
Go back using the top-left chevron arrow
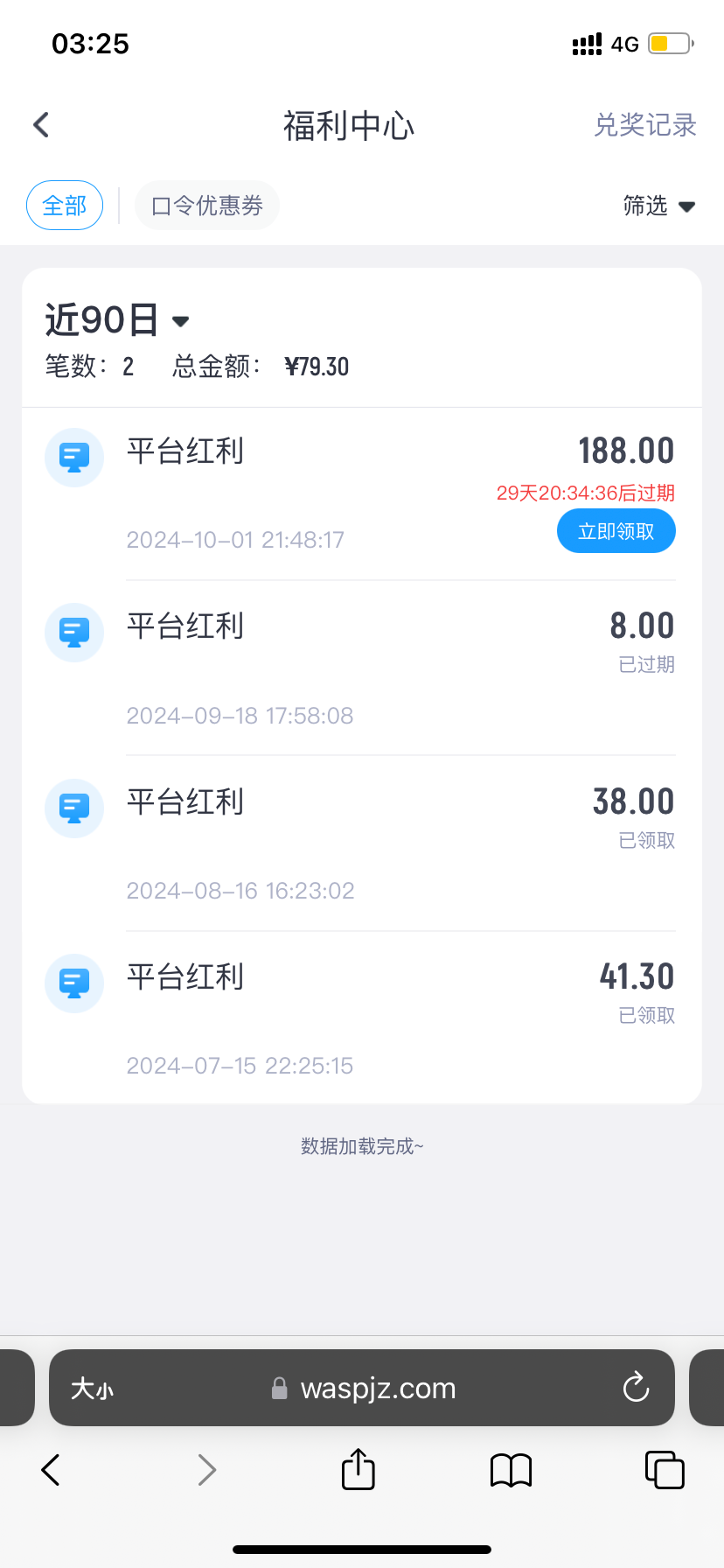tap(40, 124)
